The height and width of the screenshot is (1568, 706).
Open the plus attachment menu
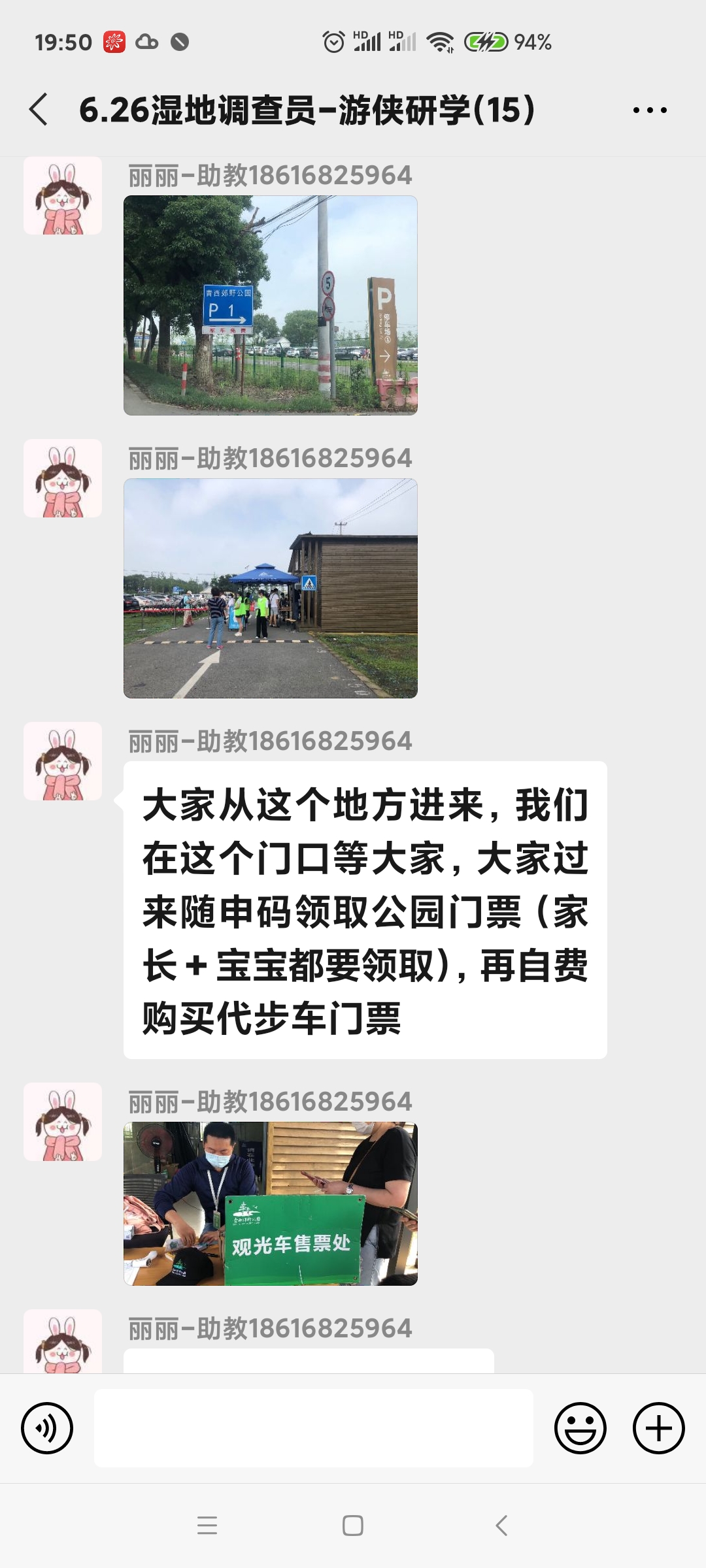click(658, 1428)
